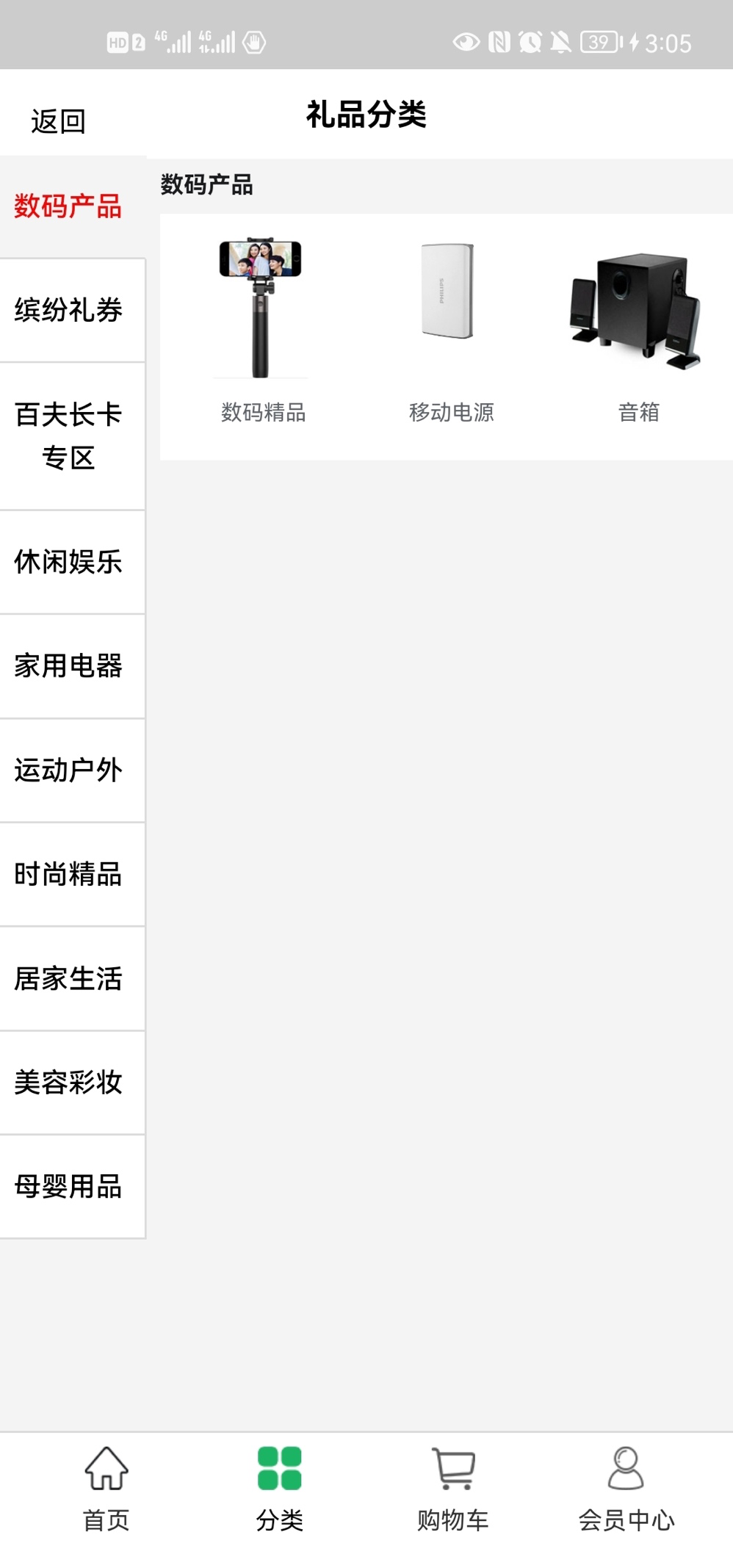The height and width of the screenshot is (1568, 733).
Task: Open the 移动电源 power bank tile
Action: (450, 330)
